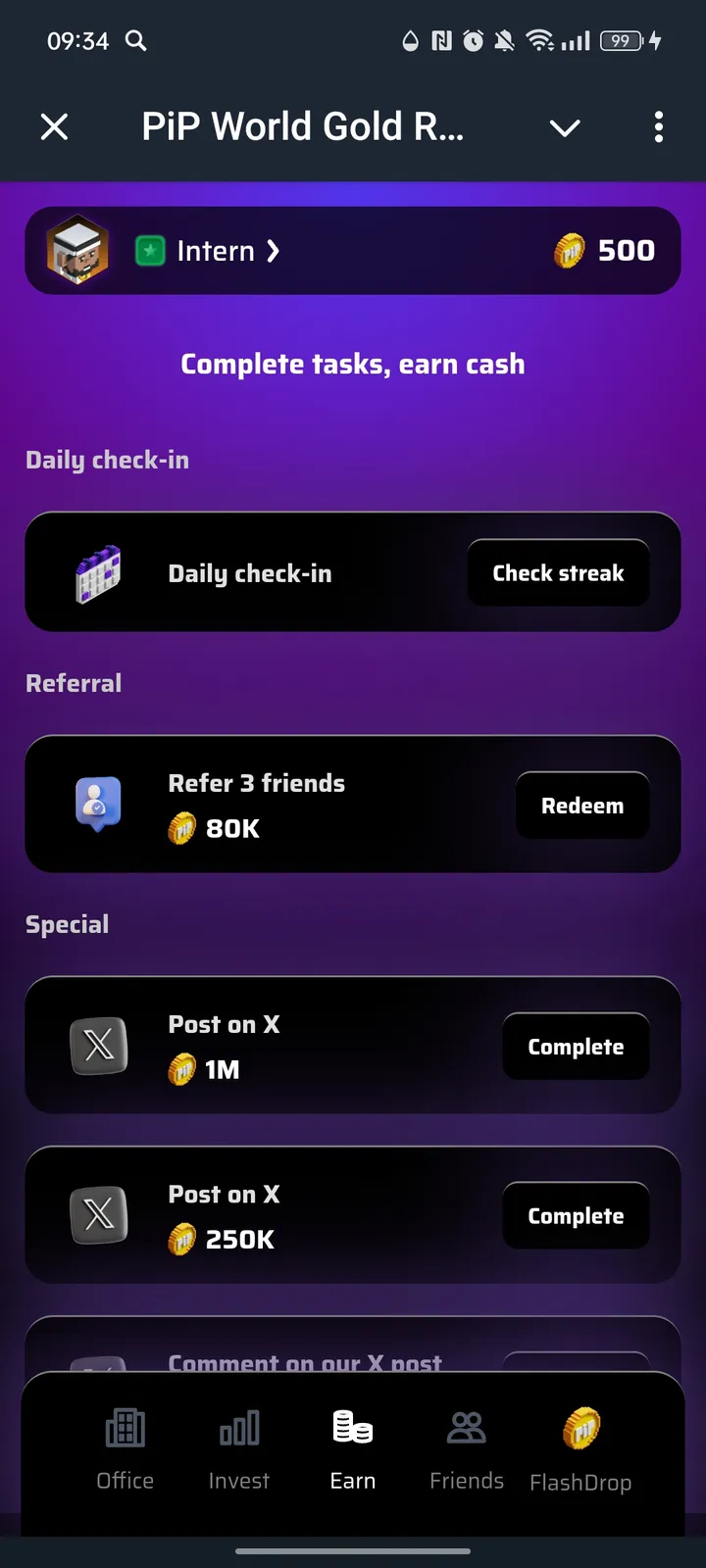Tap the Check streak button
This screenshot has width=706, height=1568.
(x=557, y=573)
